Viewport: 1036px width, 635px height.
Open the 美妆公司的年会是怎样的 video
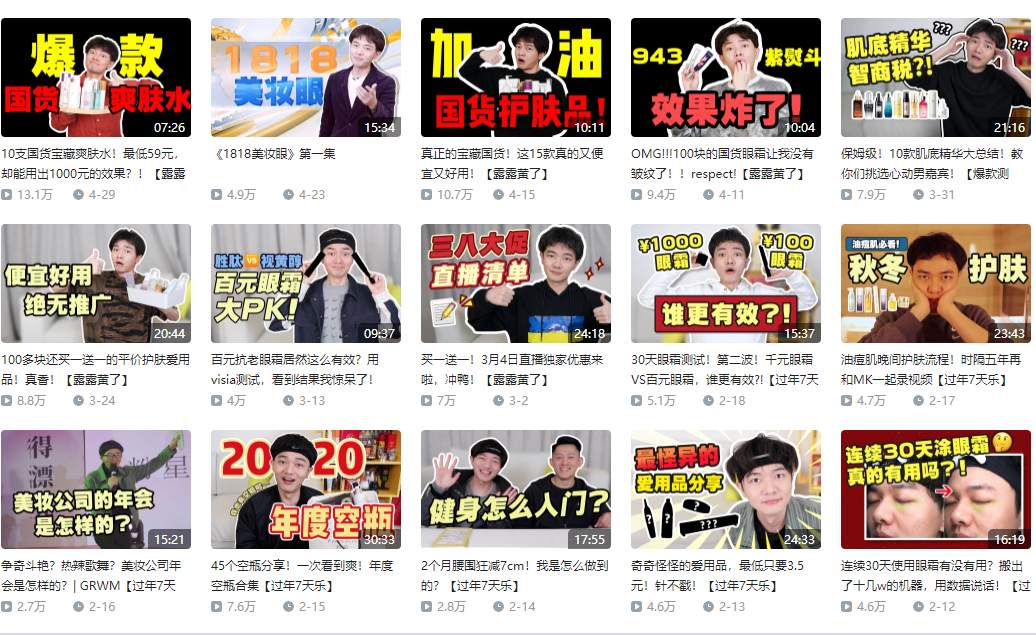click(95, 489)
